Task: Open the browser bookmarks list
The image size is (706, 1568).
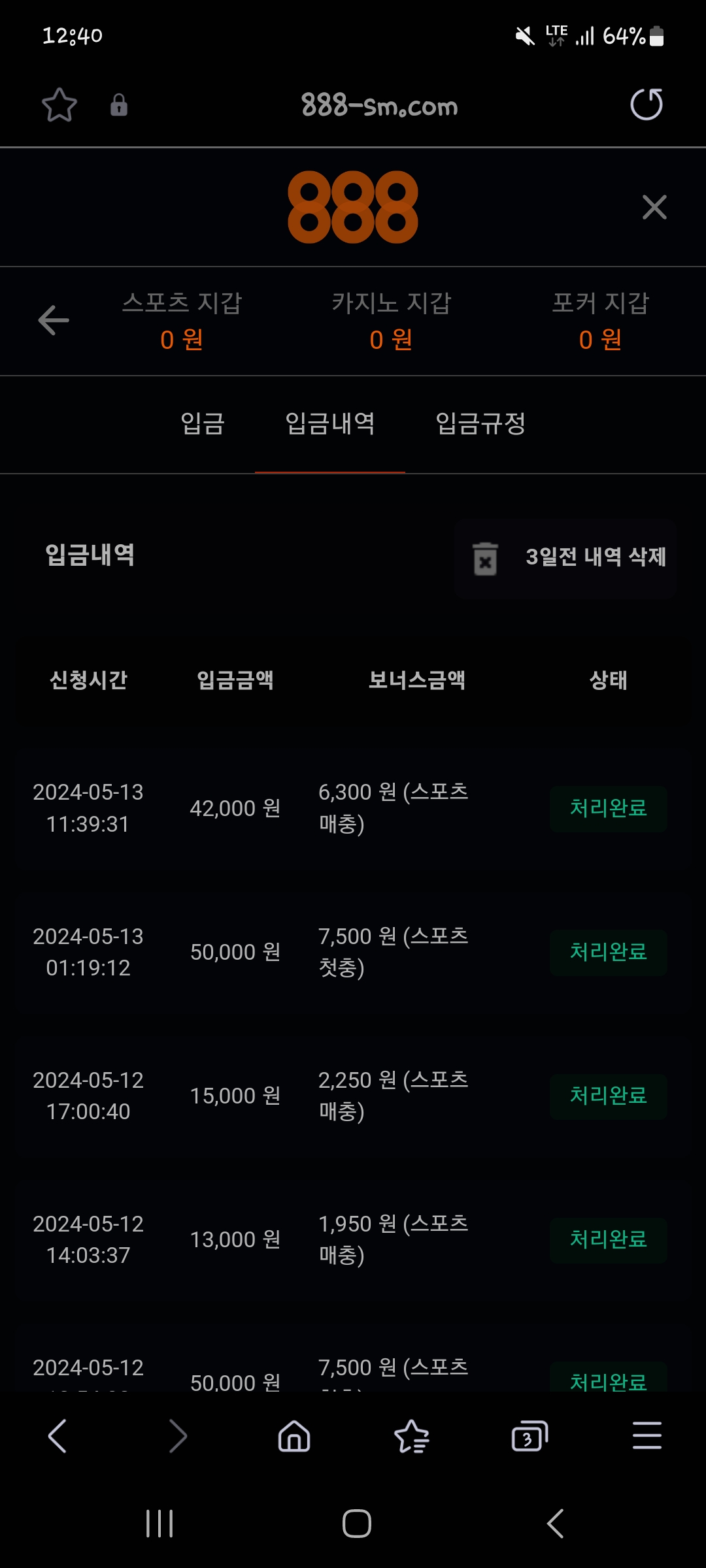Action: pos(412,1436)
